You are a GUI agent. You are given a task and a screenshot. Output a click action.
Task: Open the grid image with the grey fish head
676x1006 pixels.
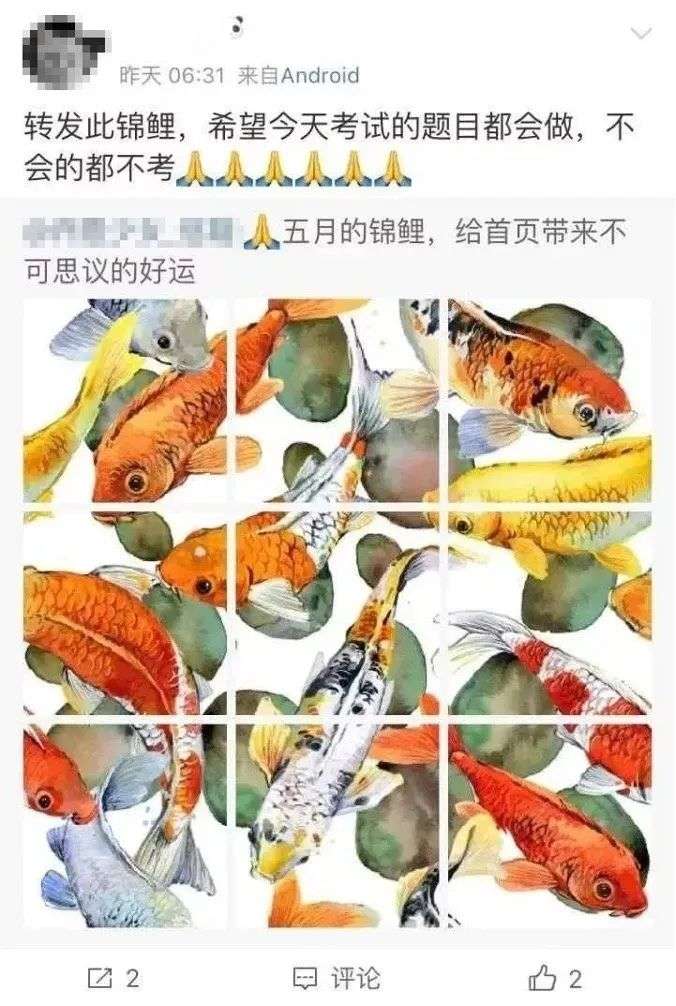coord(125,400)
